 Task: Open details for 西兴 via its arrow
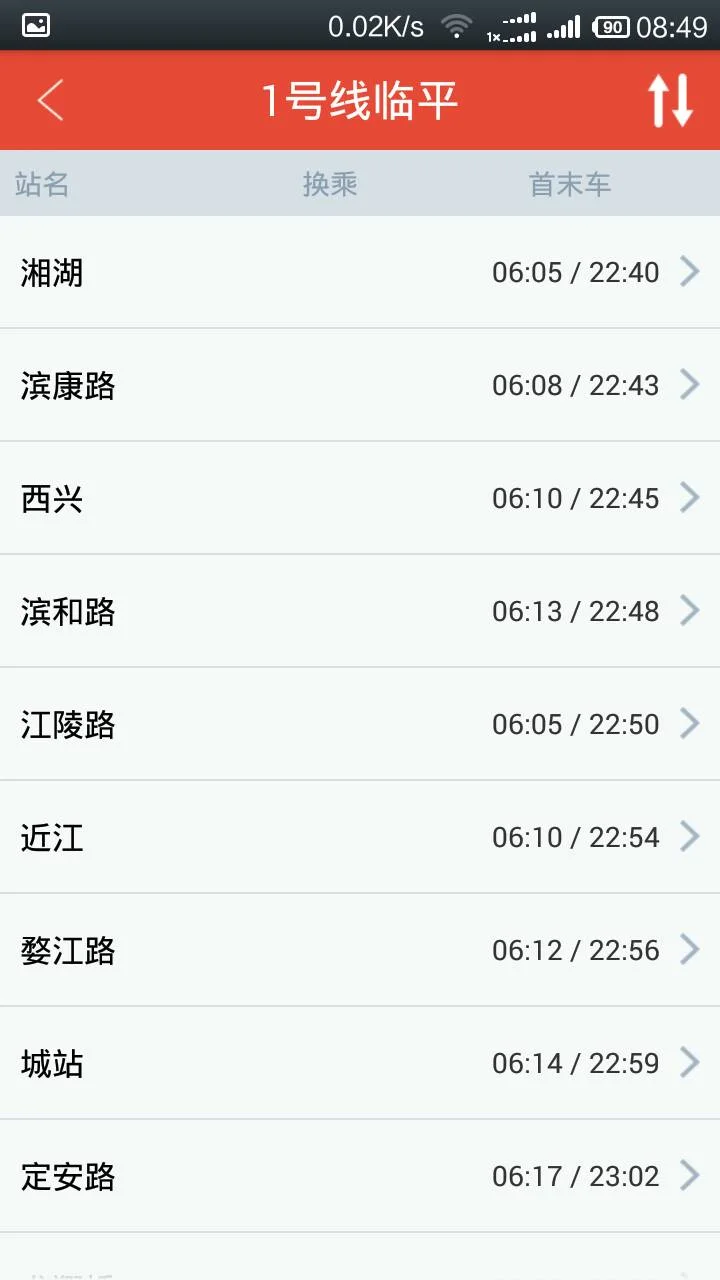click(x=692, y=498)
